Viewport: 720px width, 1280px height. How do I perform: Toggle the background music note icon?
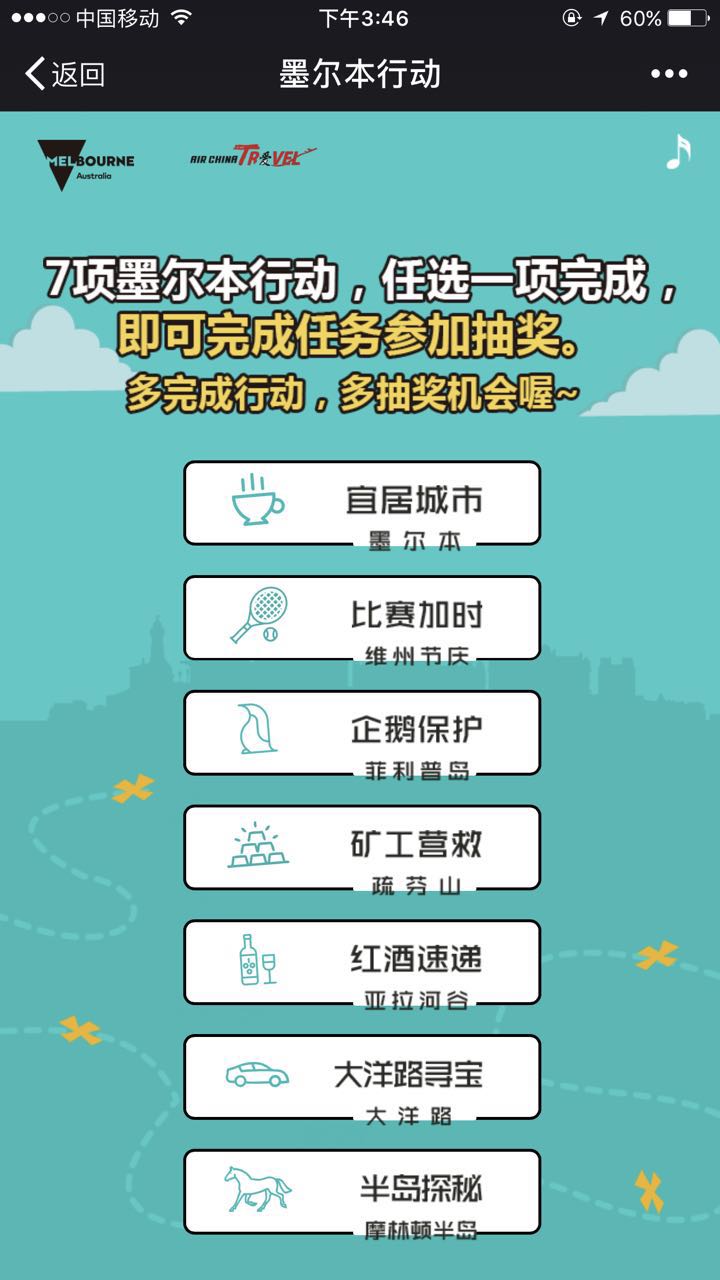point(678,152)
